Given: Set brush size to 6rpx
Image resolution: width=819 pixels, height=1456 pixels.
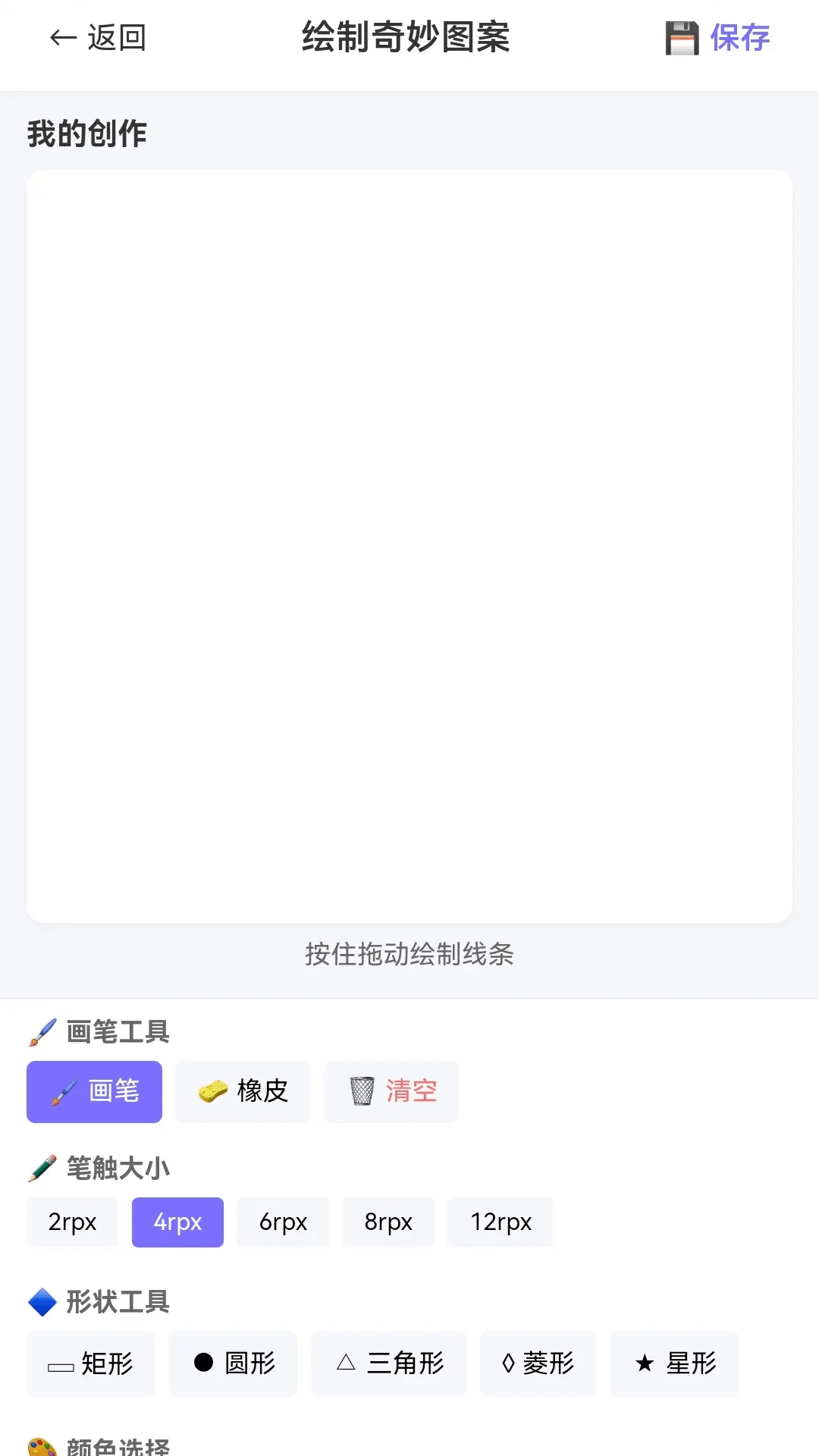Looking at the screenshot, I should point(283,1222).
